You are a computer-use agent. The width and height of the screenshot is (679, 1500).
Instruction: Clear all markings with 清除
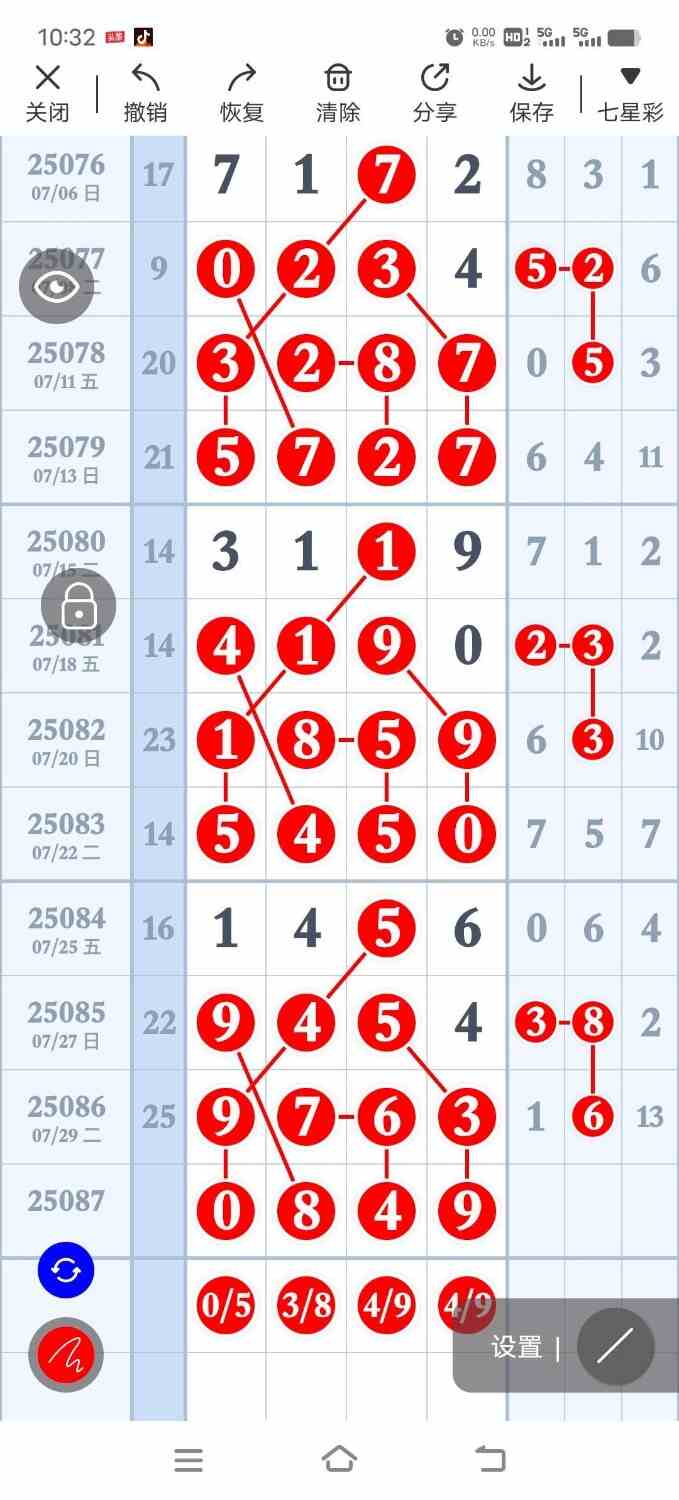[x=338, y=93]
